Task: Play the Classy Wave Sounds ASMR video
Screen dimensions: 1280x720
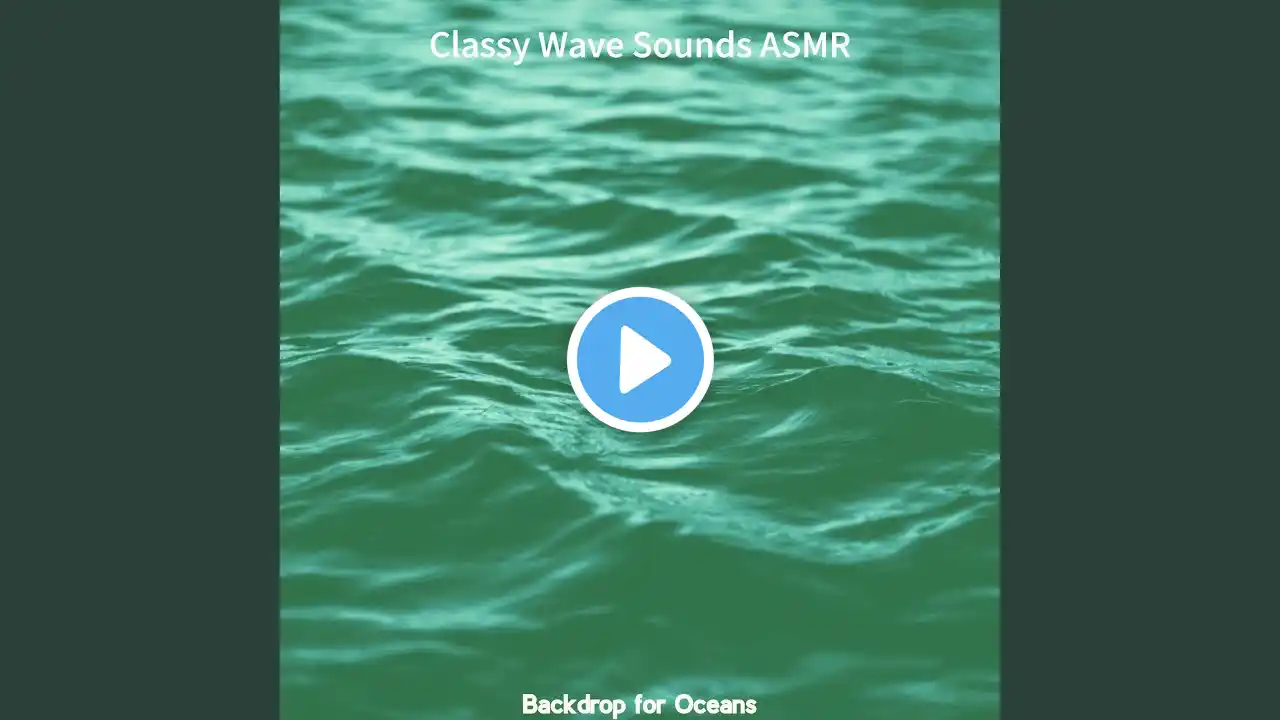Action: click(640, 360)
